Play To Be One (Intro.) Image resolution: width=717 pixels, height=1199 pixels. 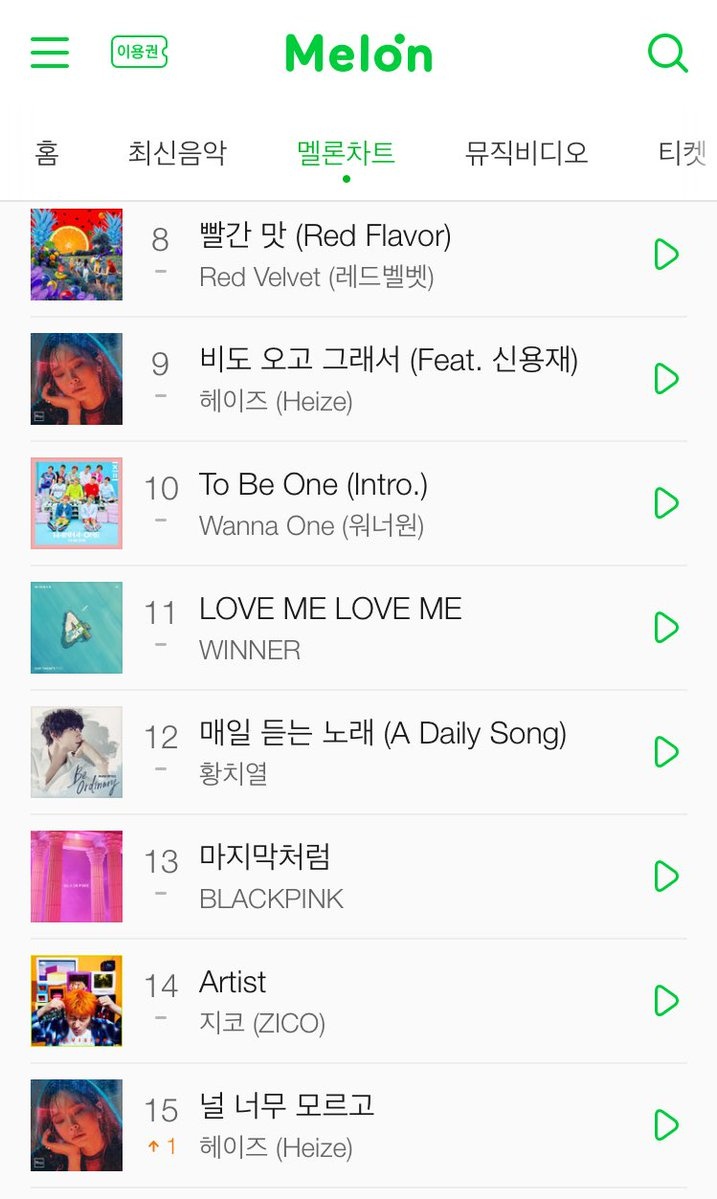tap(666, 502)
